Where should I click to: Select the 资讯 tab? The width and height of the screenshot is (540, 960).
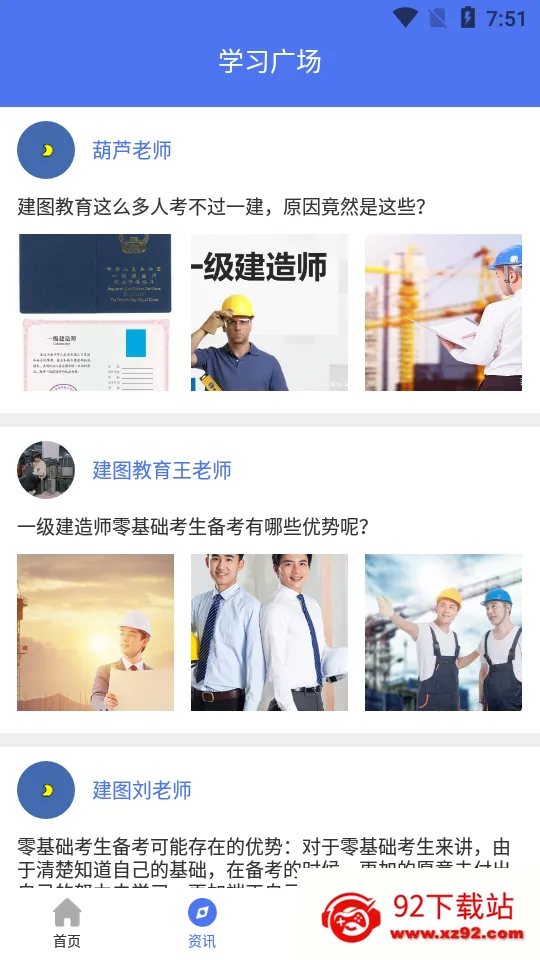(x=202, y=923)
